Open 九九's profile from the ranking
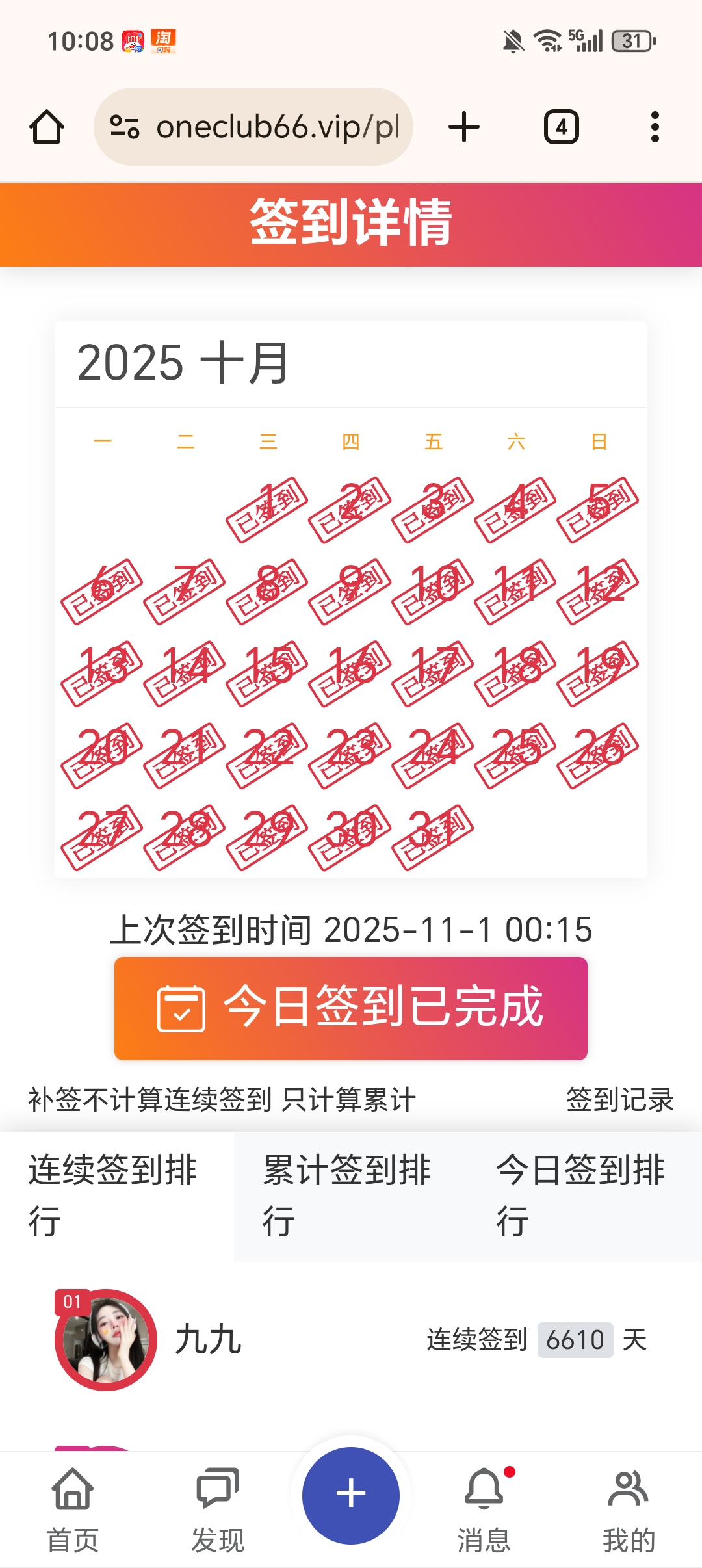The width and height of the screenshot is (702, 1568). tap(107, 1340)
